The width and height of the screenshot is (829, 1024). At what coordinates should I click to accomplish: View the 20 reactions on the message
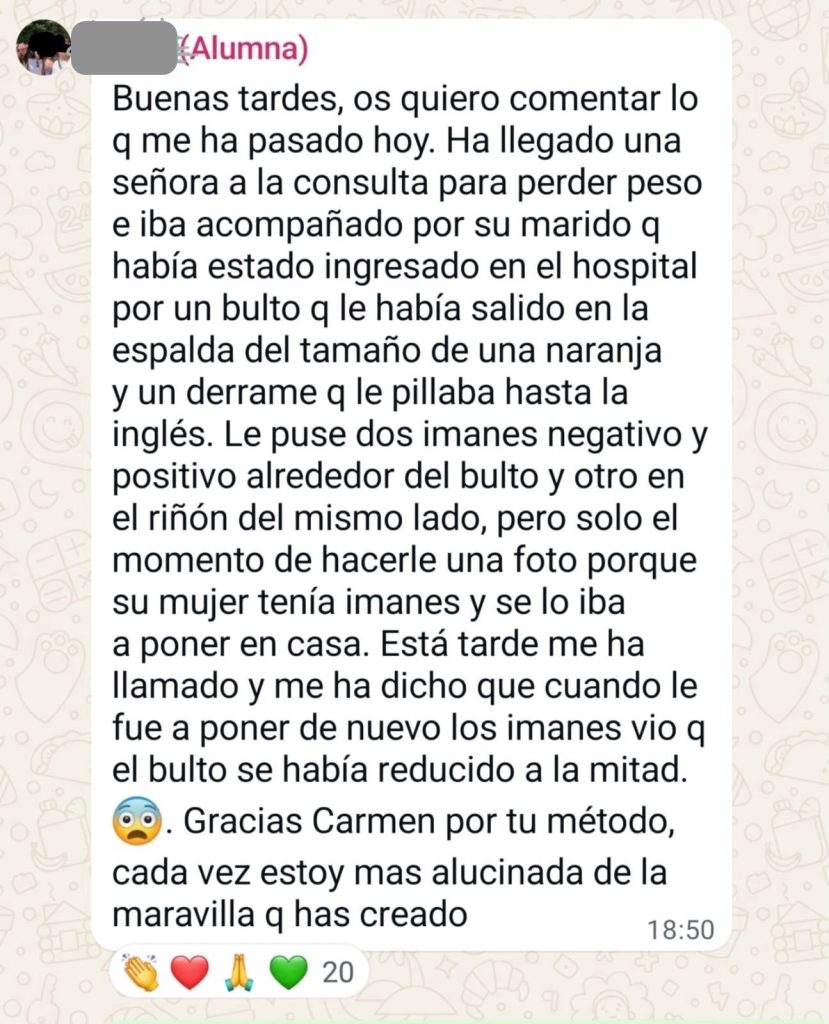(238, 971)
